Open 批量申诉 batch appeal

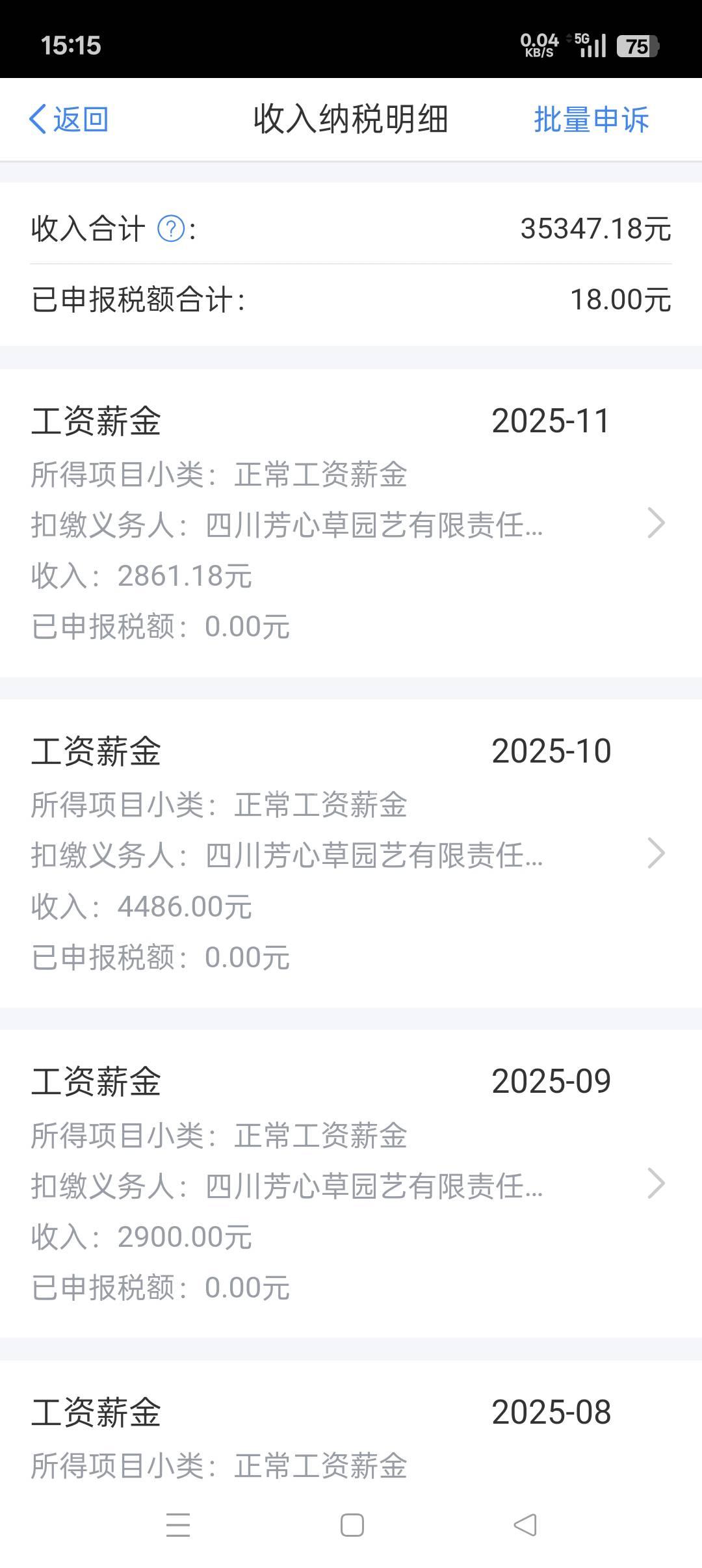point(591,120)
